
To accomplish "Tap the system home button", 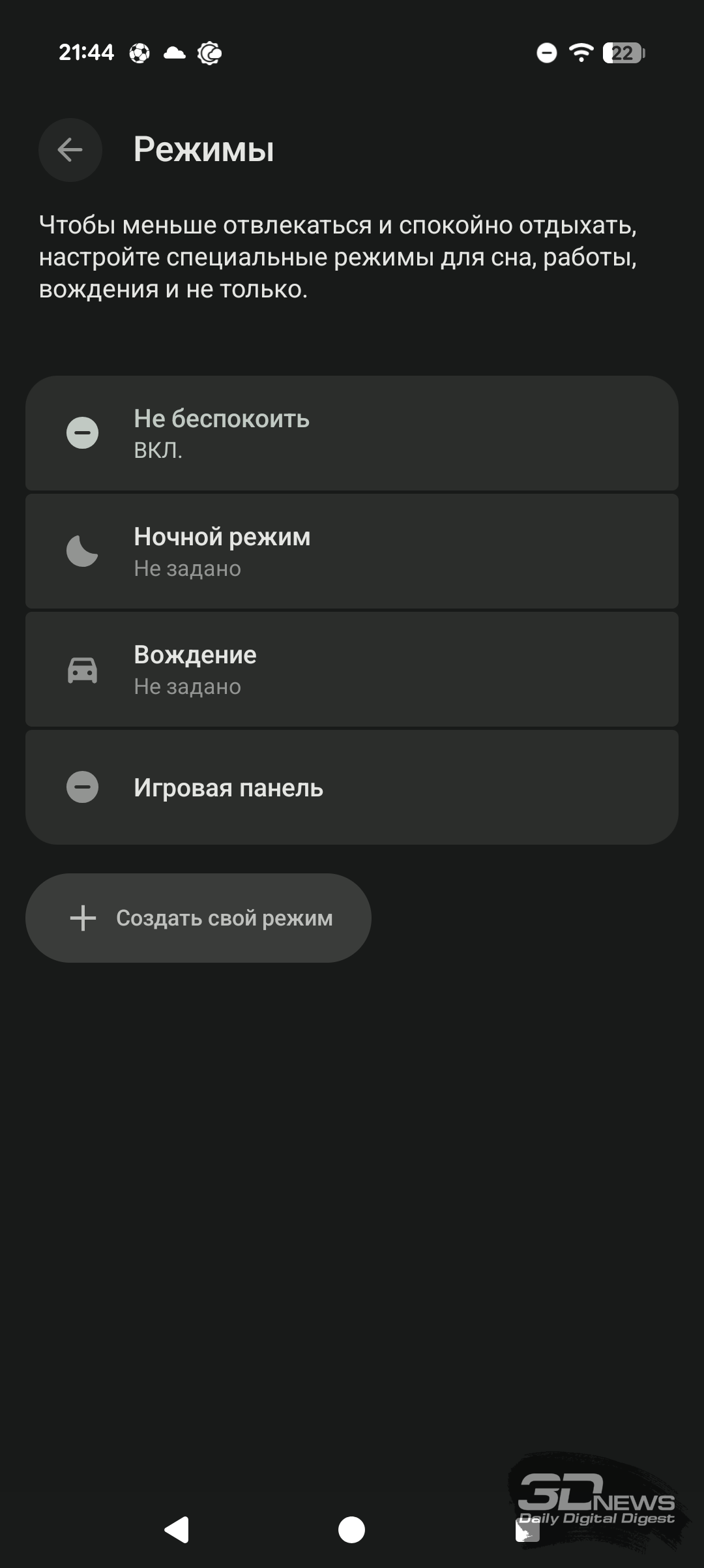I will point(351,1530).
